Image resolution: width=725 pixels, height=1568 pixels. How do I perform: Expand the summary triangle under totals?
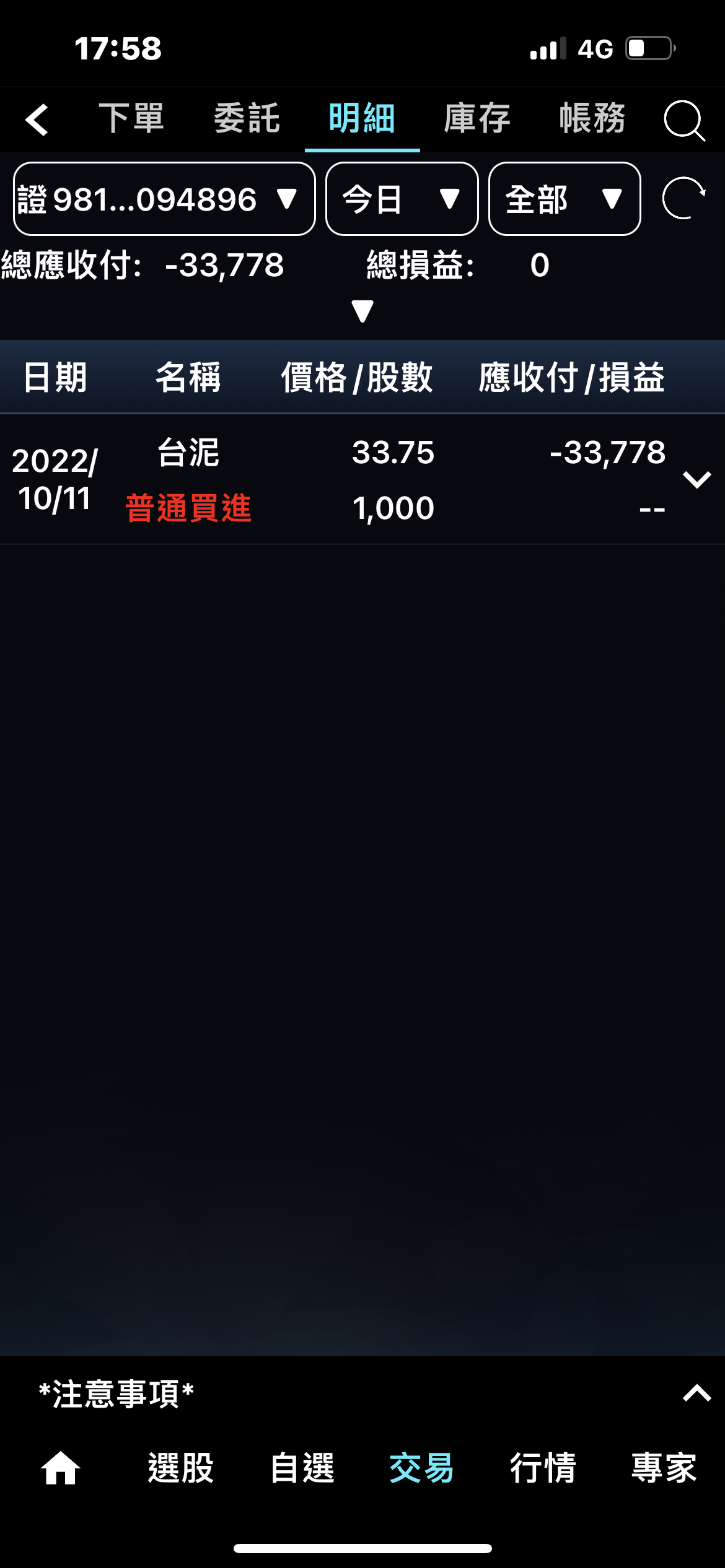click(362, 310)
